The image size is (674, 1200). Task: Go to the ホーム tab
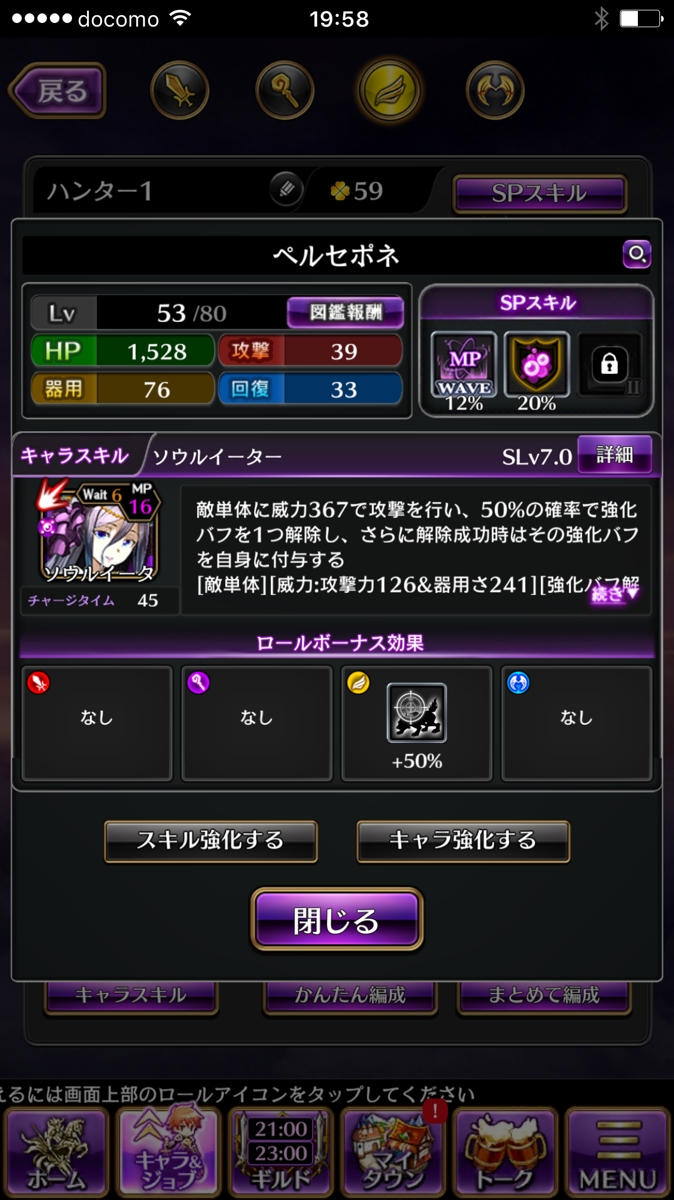[56, 1151]
